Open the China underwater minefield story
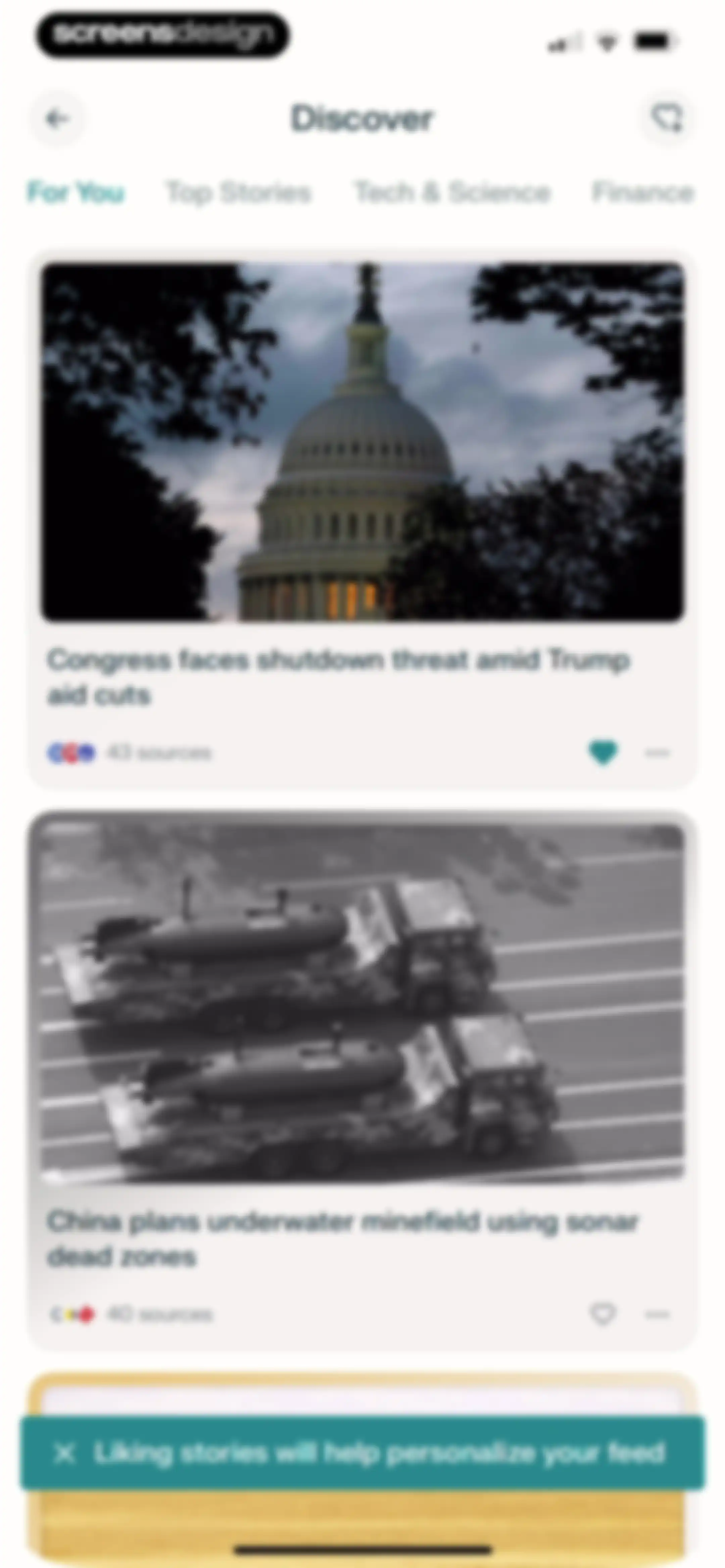725x1568 pixels. coord(342,1239)
